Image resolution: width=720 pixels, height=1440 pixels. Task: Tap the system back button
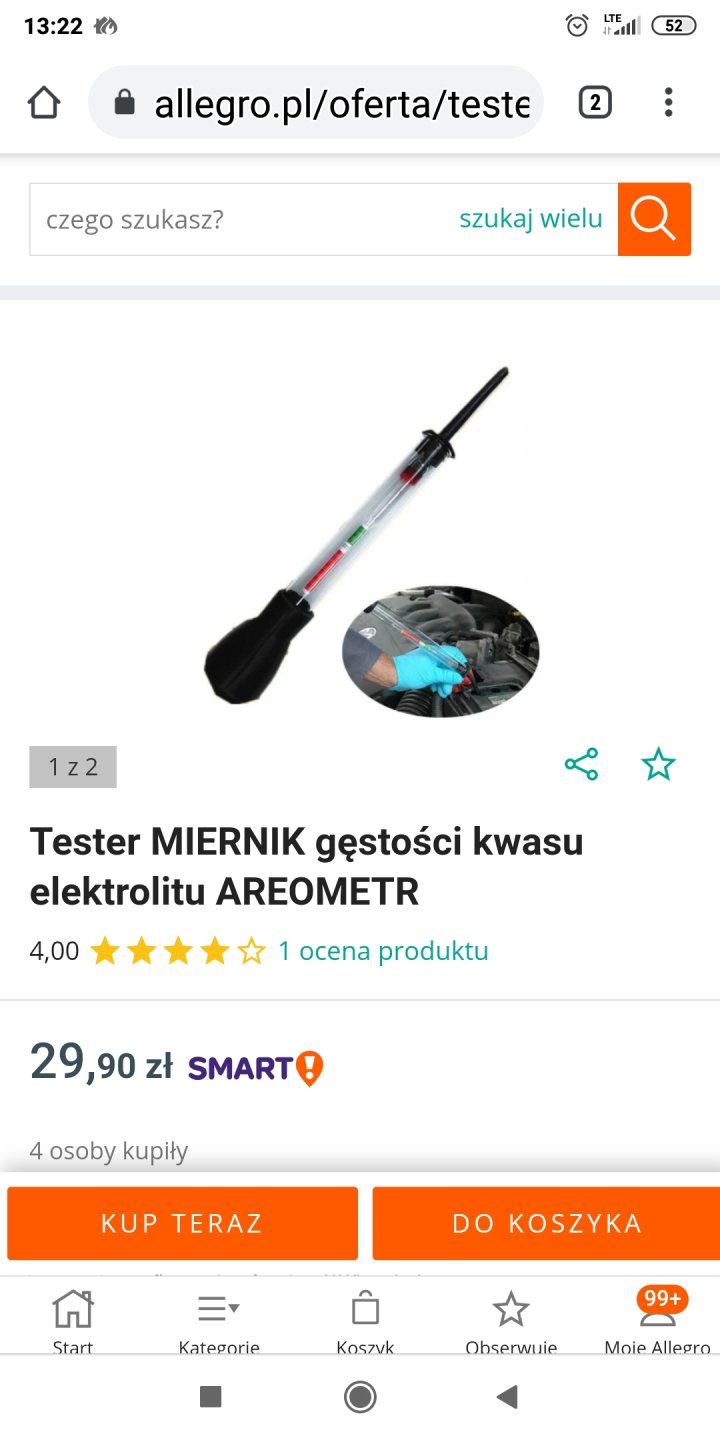[508, 1397]
